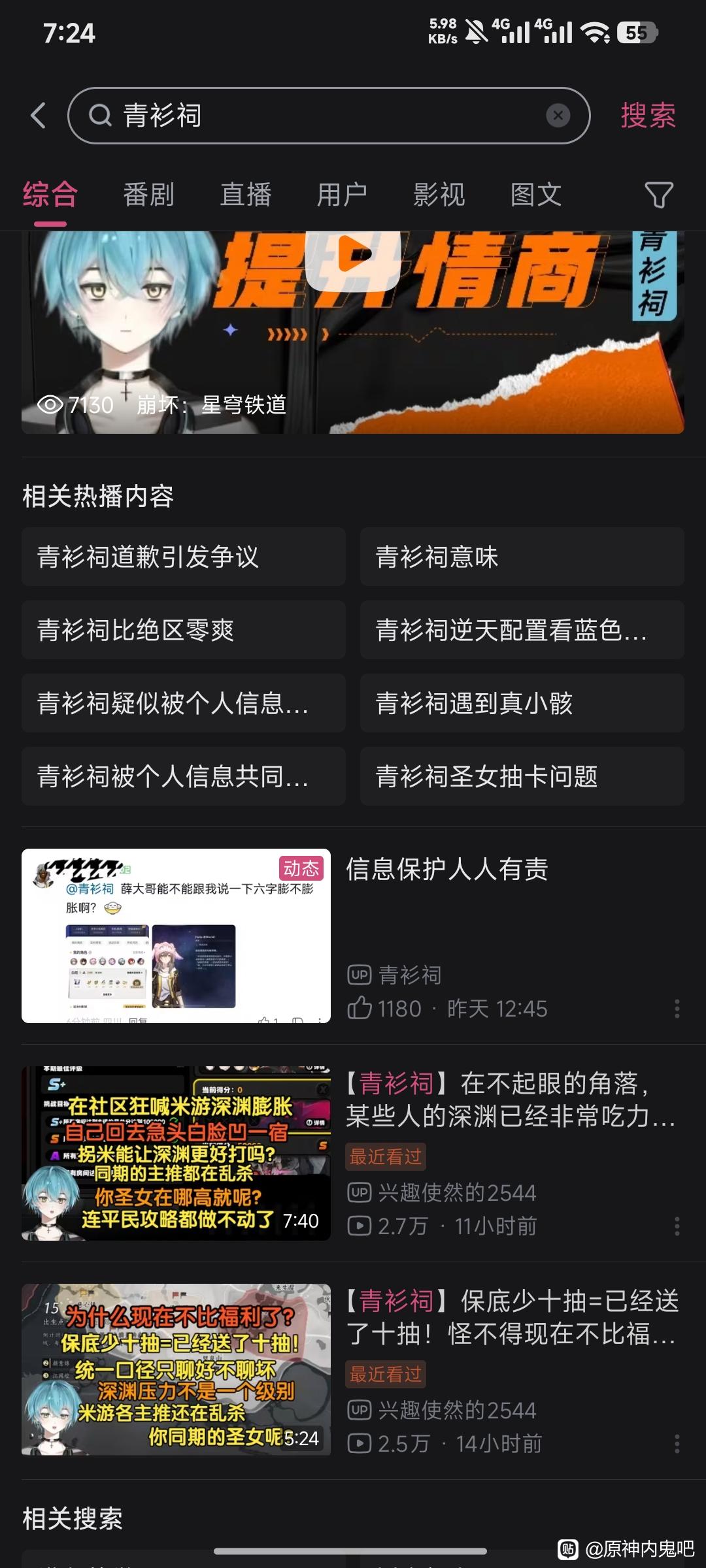706x1568 pixels.
Task: Clear the search text 青衫祠
Action: 558,116
